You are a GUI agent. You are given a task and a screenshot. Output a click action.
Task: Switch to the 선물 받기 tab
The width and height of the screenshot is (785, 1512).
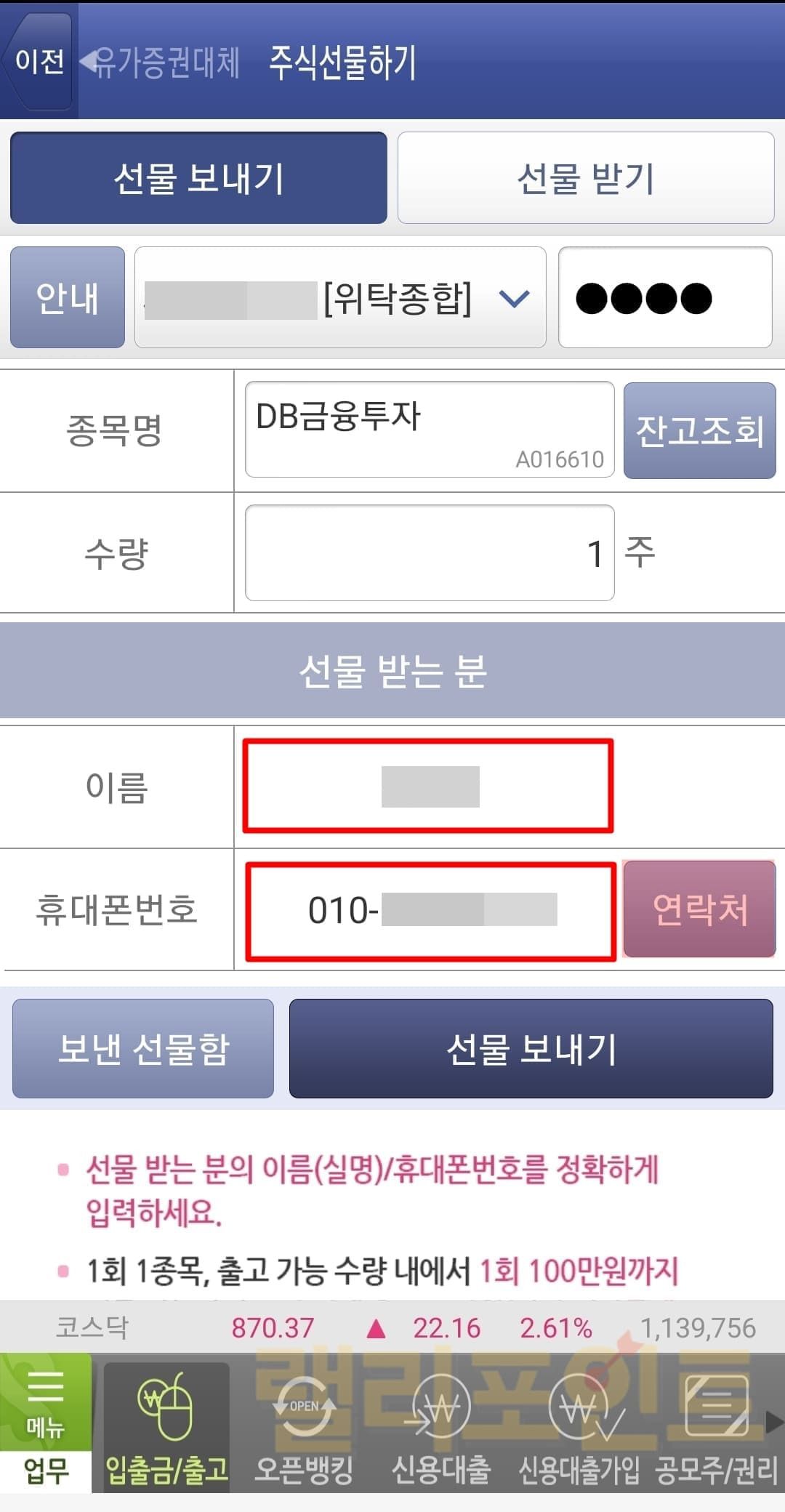click(586, 178)
